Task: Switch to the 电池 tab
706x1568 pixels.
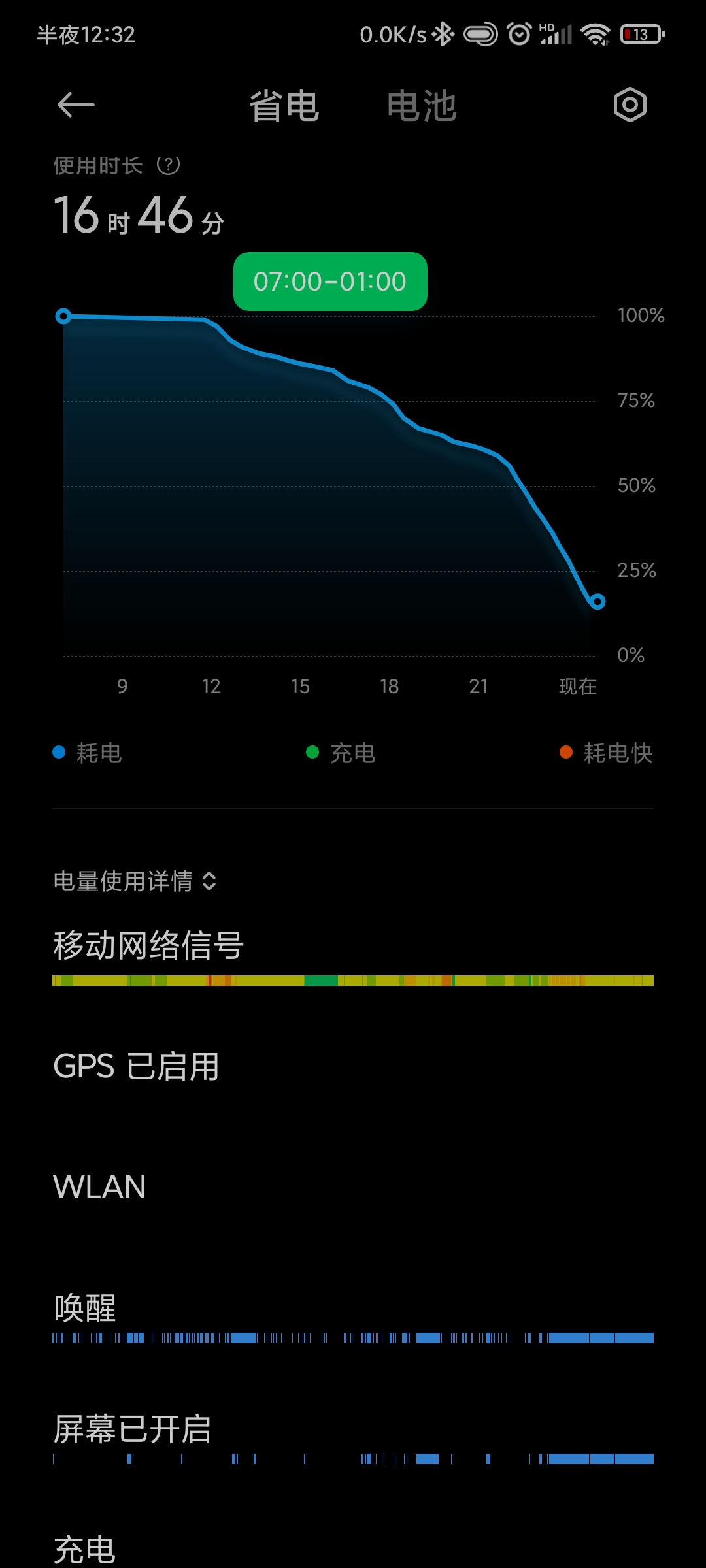Action: click(x=422, y=106)
